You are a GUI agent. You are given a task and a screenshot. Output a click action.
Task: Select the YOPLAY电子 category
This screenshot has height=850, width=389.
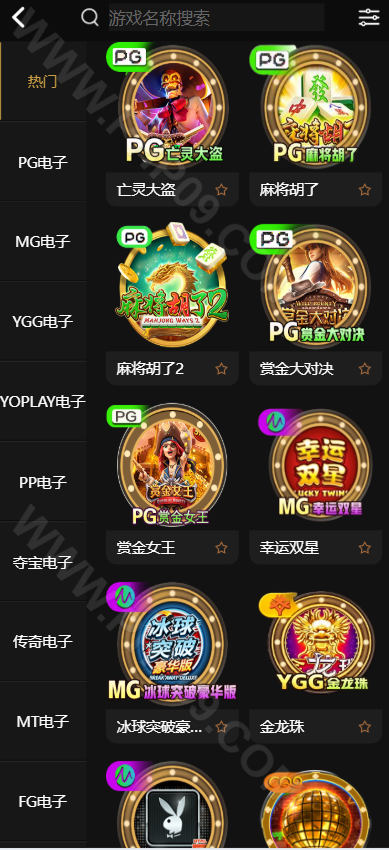click(43, 402)
